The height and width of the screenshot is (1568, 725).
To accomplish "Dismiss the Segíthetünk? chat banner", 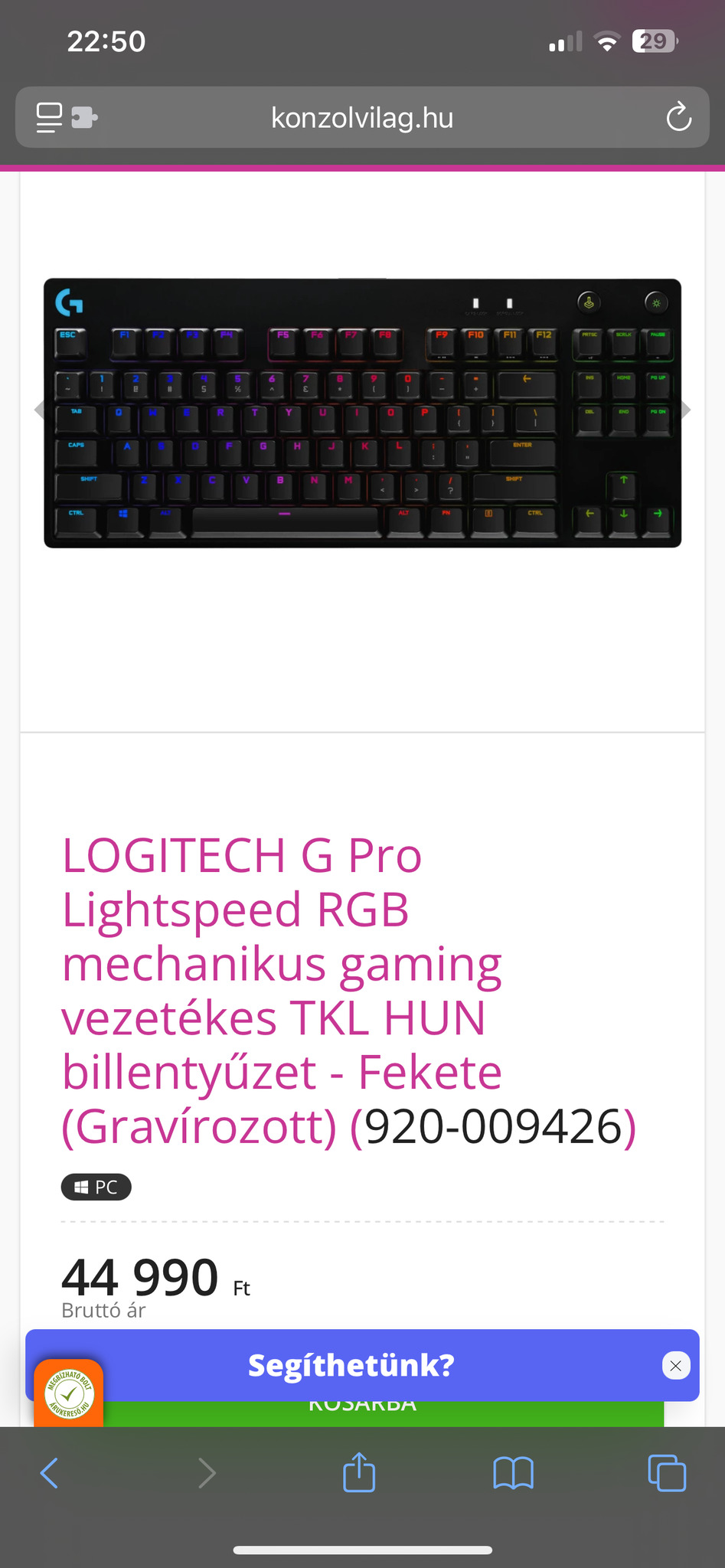I will tap(675, 1365).
